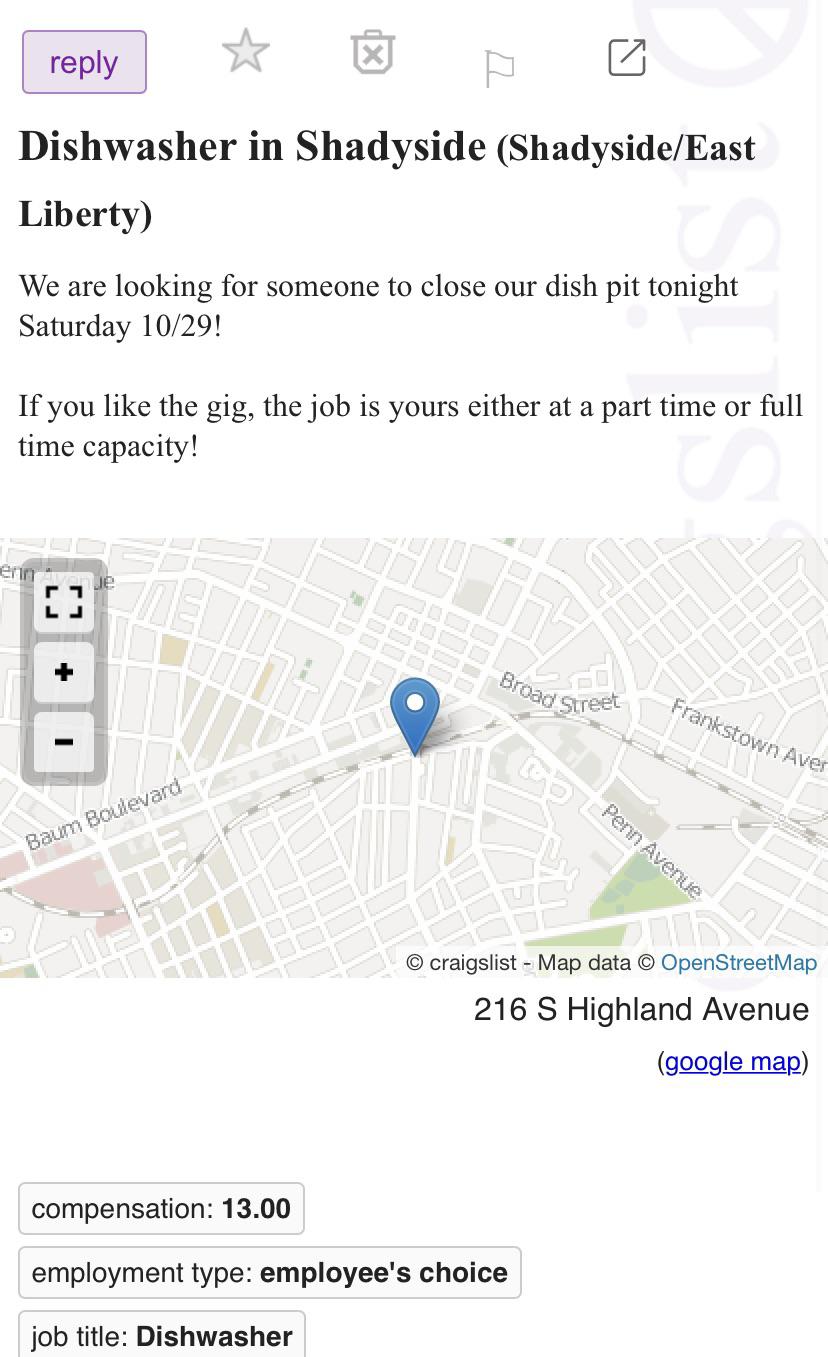Open the google map link
Viewport: 828px width, 1357px height.
click(733, 1061)
